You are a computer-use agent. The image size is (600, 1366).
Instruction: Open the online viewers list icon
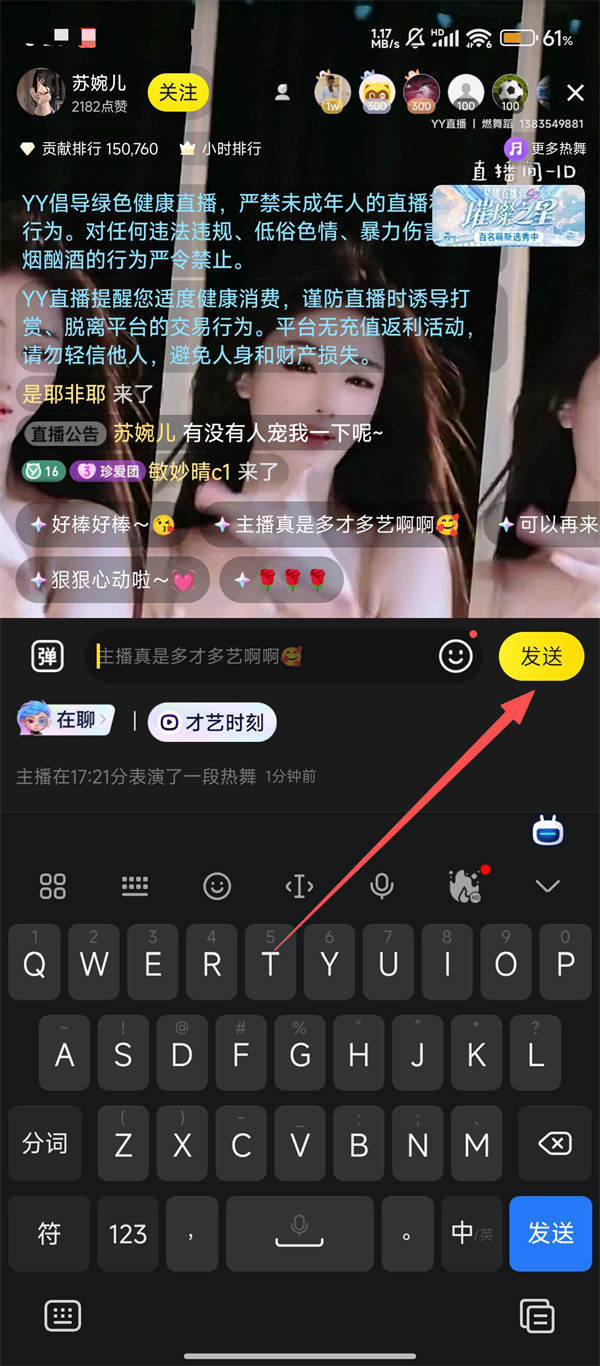tap(283, 93)
